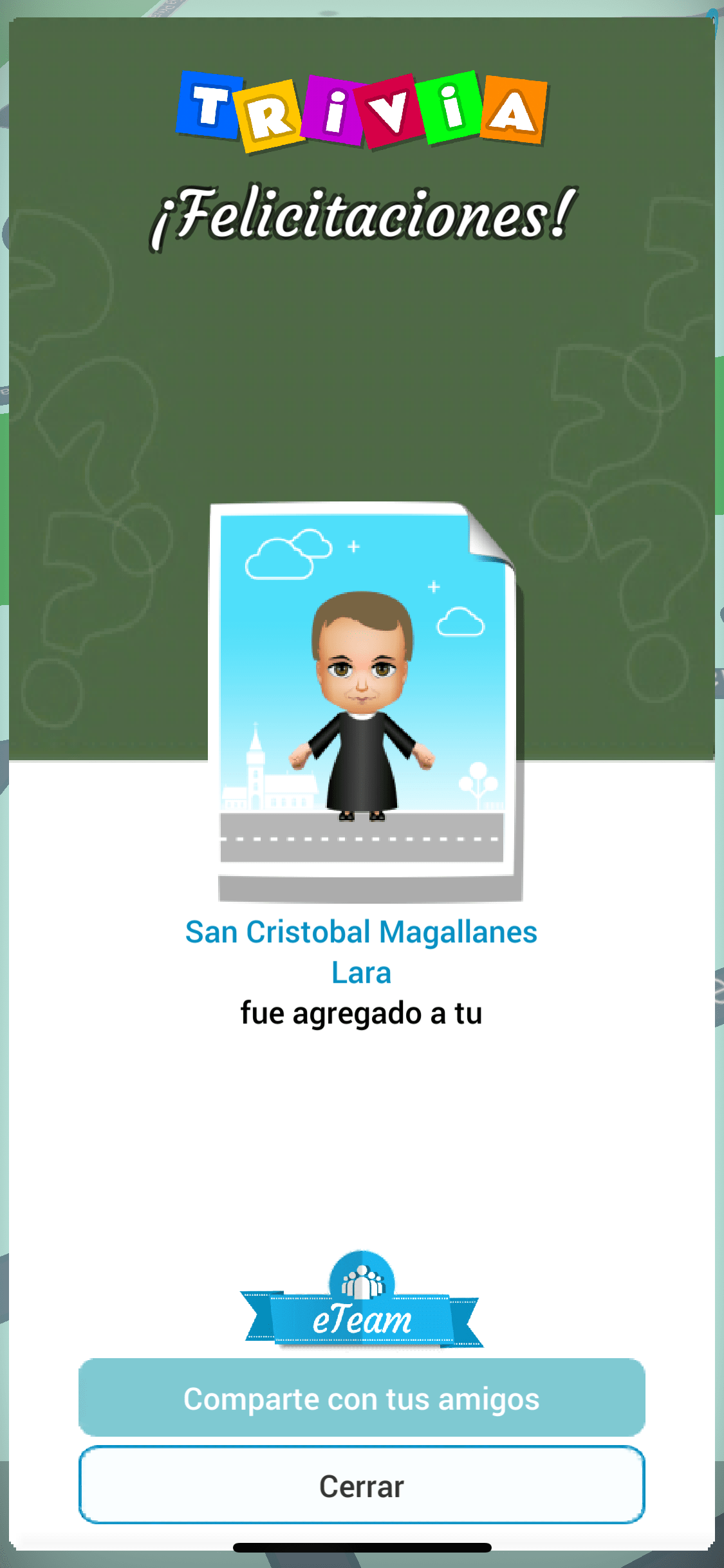Tap Comparte con tus amigos button
The width and height of the screenshot is (724, 1568).
362,1398
